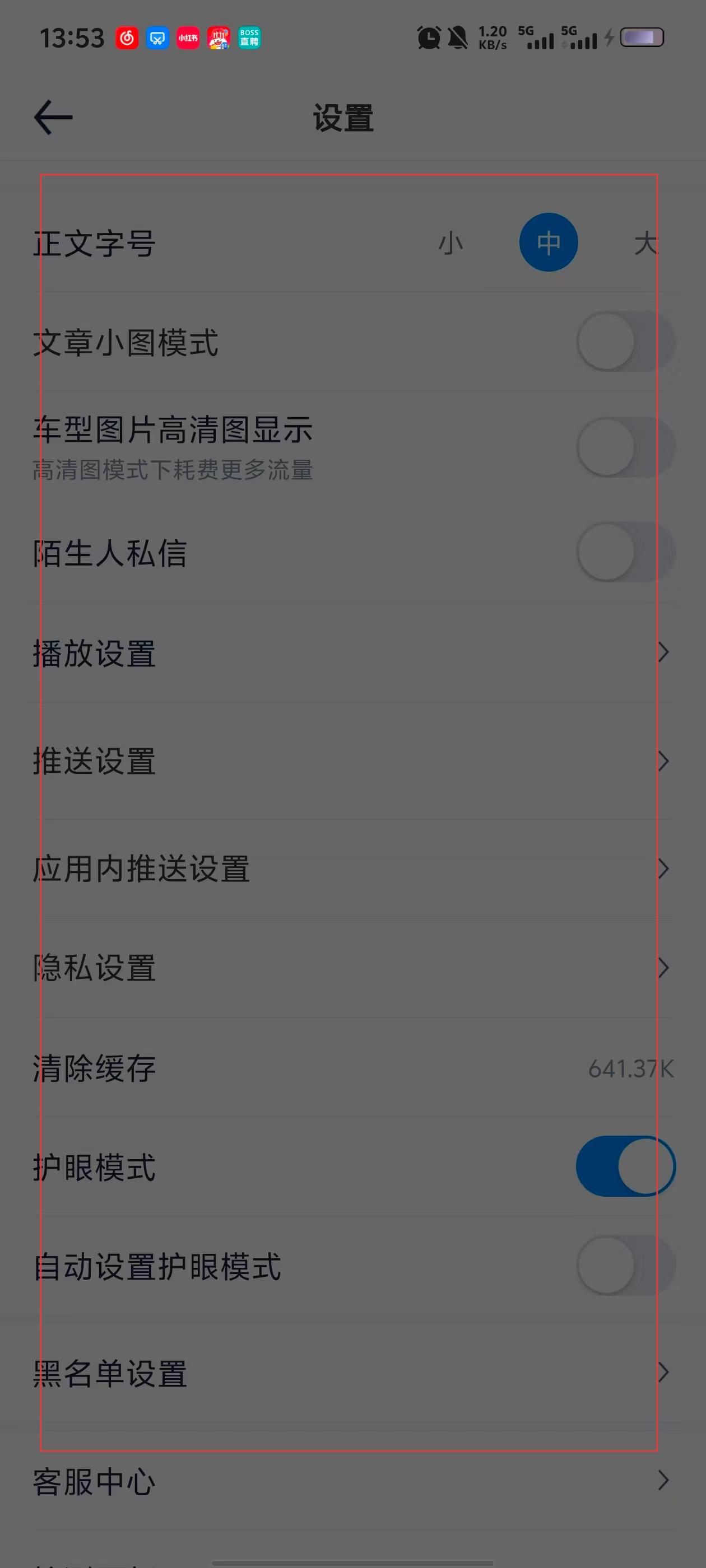Open 播放设置
The height and width of the screenshot is (1568, 706).
[x=354, y=653]
